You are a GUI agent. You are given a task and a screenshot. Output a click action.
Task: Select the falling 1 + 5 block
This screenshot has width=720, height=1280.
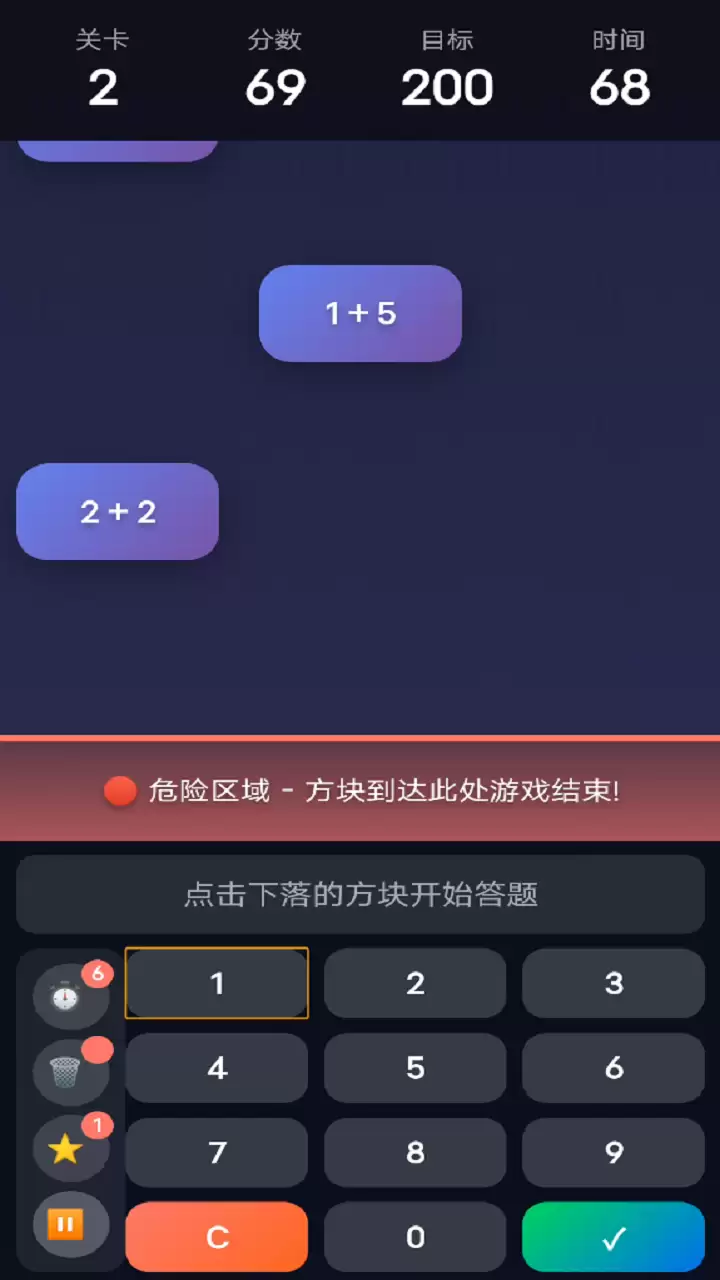click(360, 313)
